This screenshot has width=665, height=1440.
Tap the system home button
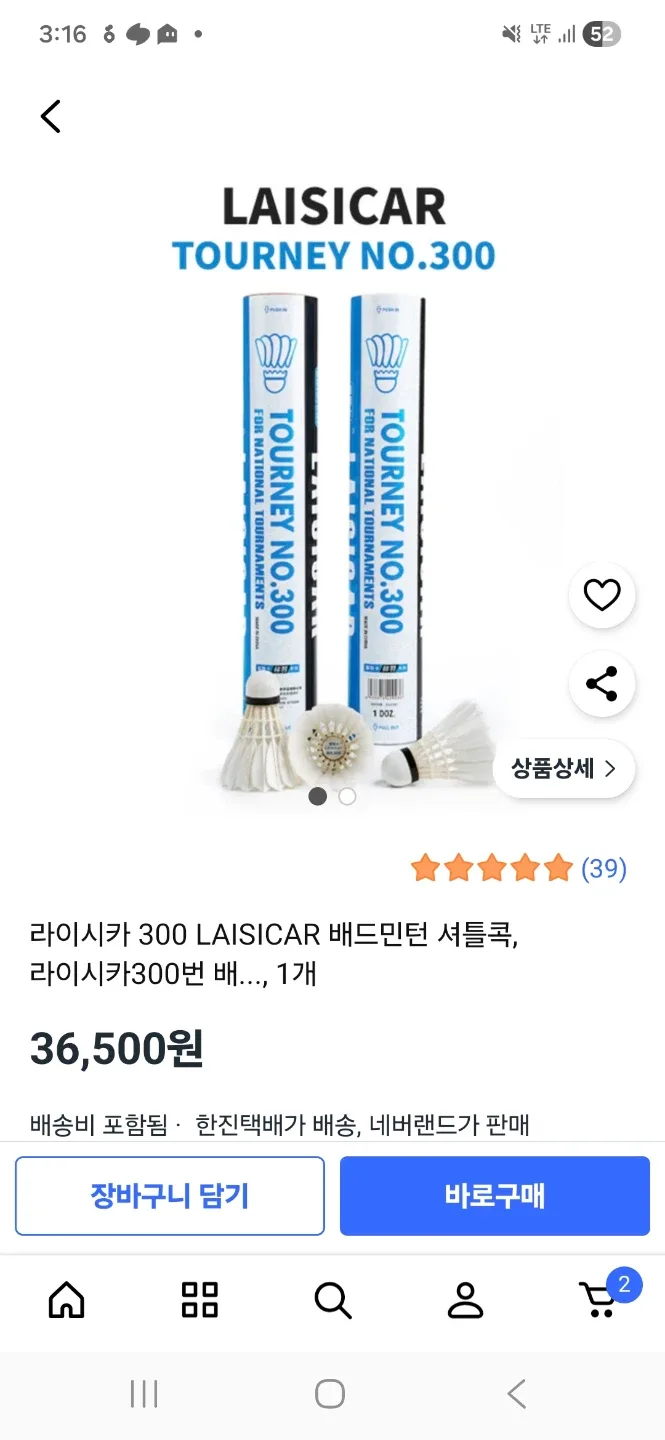point(330,1394)
